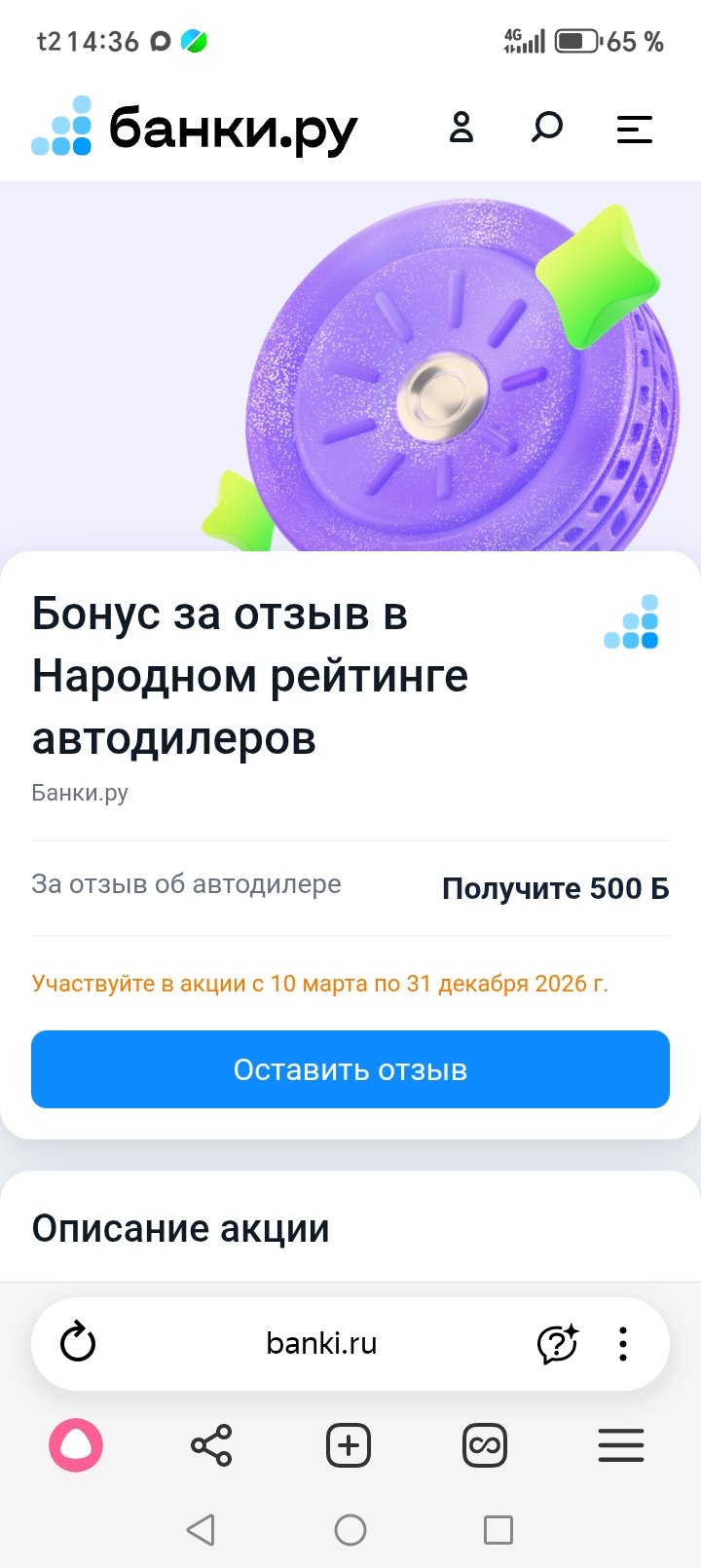
Task: Show open tabs switcher
Action: [485, 1445]
